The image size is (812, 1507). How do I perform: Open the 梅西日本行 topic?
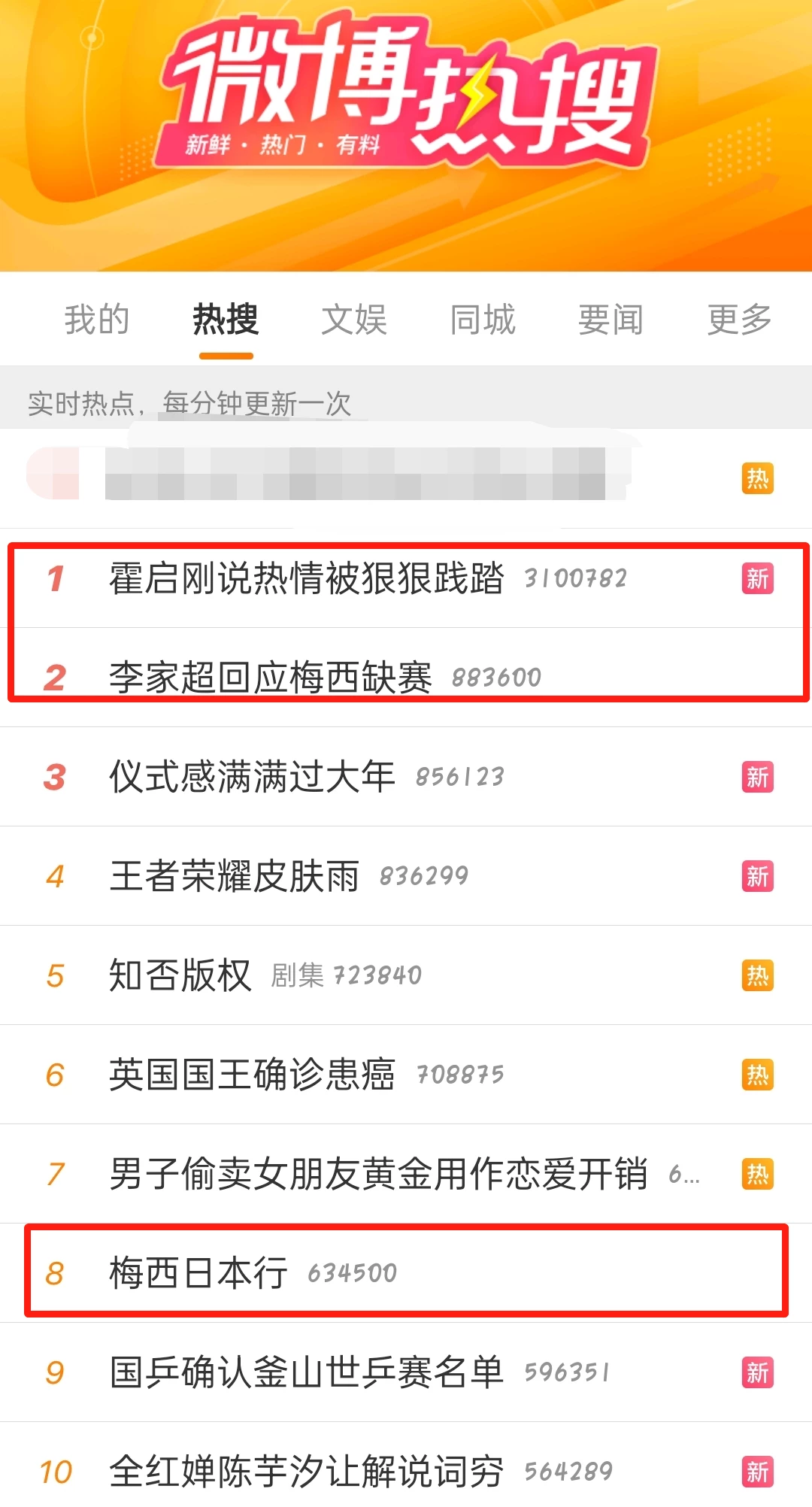click(198, 1273)
